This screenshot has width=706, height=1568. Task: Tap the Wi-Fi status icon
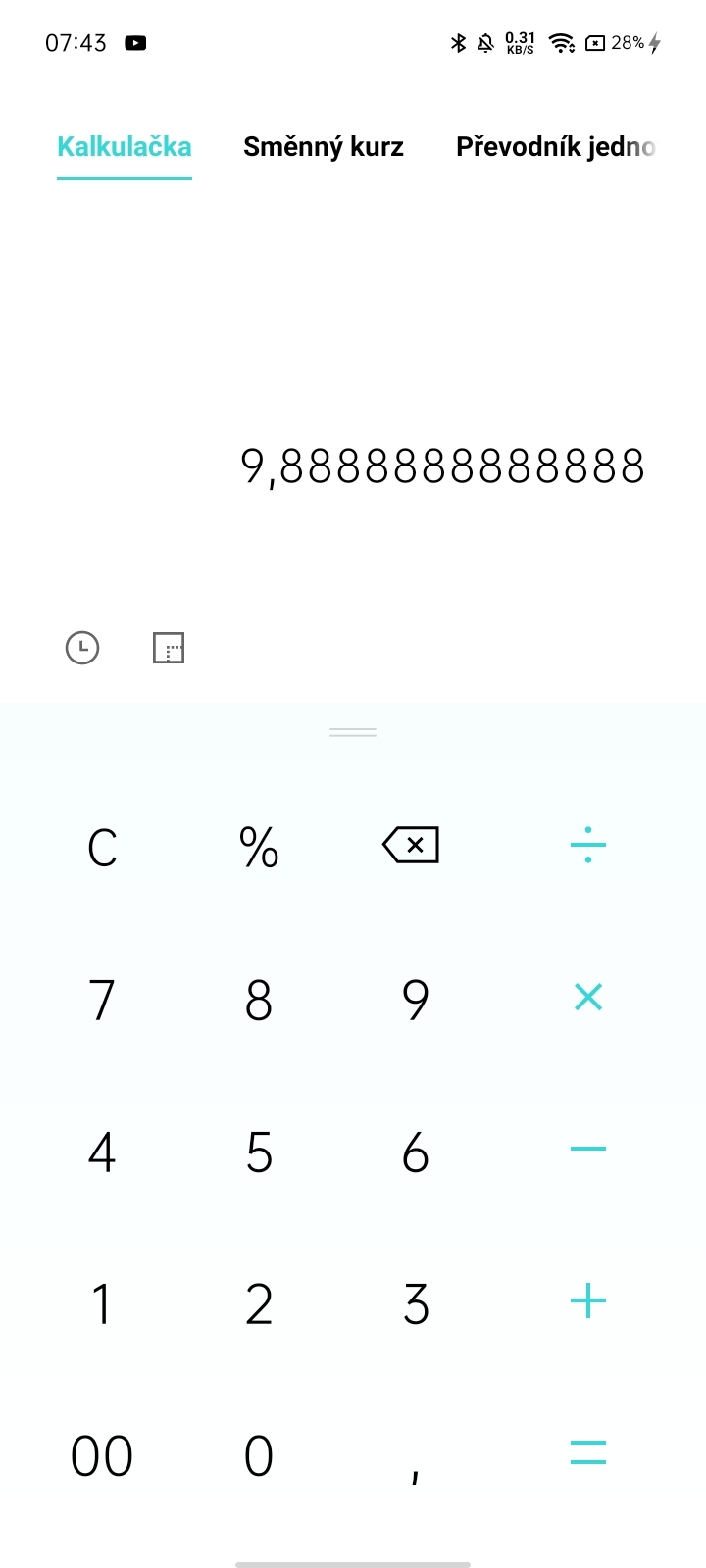click(x=560, y=42)
